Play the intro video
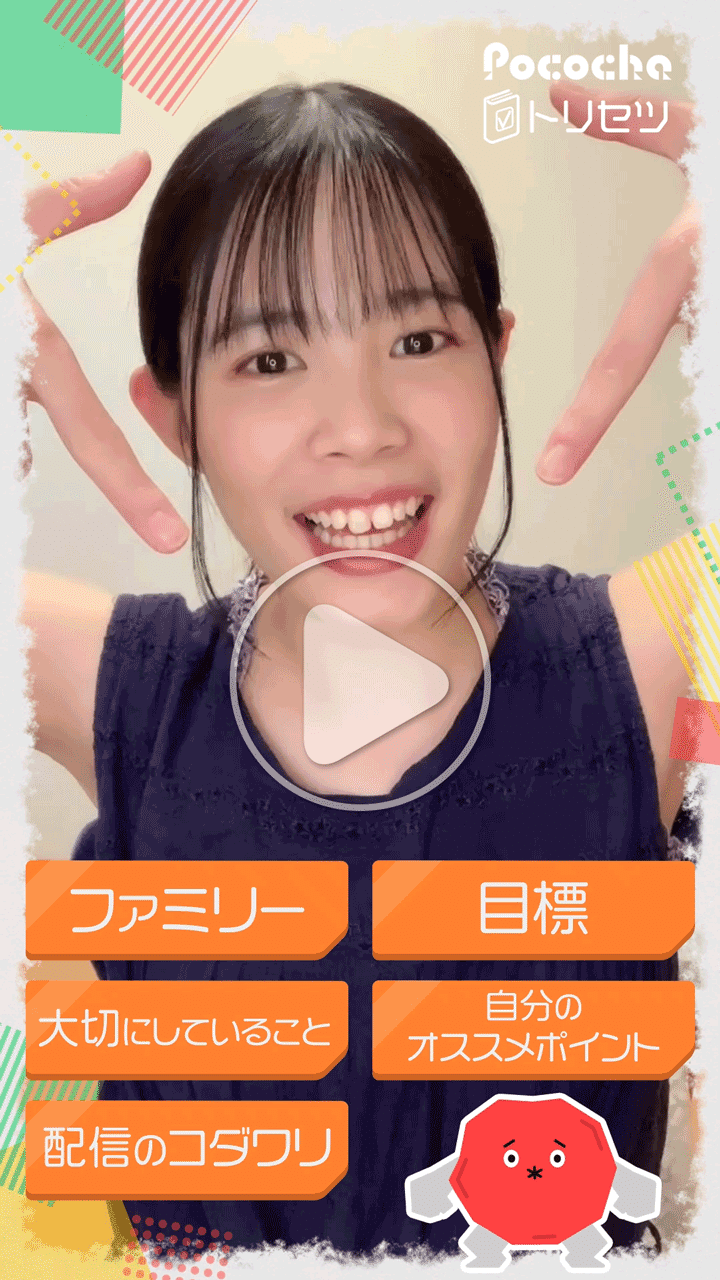Screen dimensions: 720x1280 [361, 680]
